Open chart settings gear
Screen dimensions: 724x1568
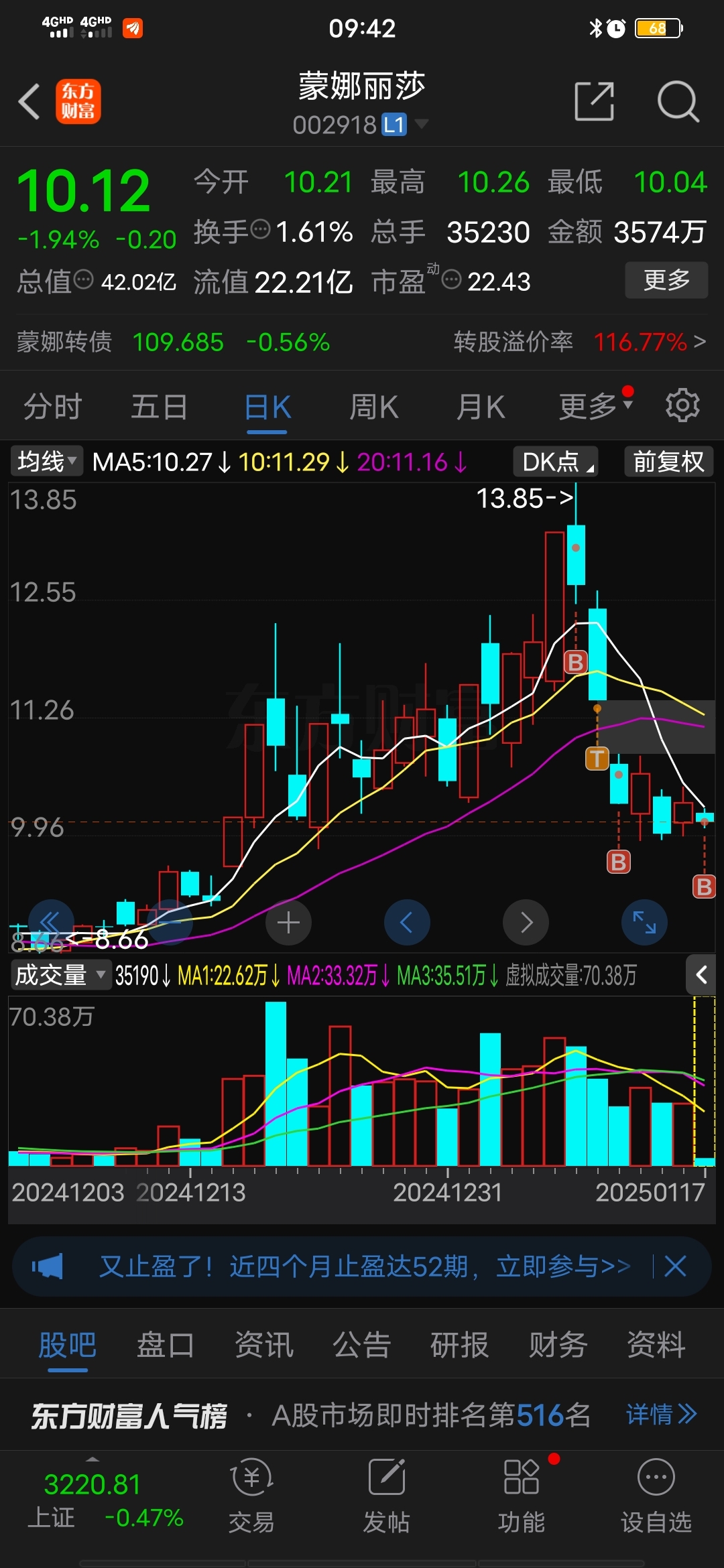(682, 405)
